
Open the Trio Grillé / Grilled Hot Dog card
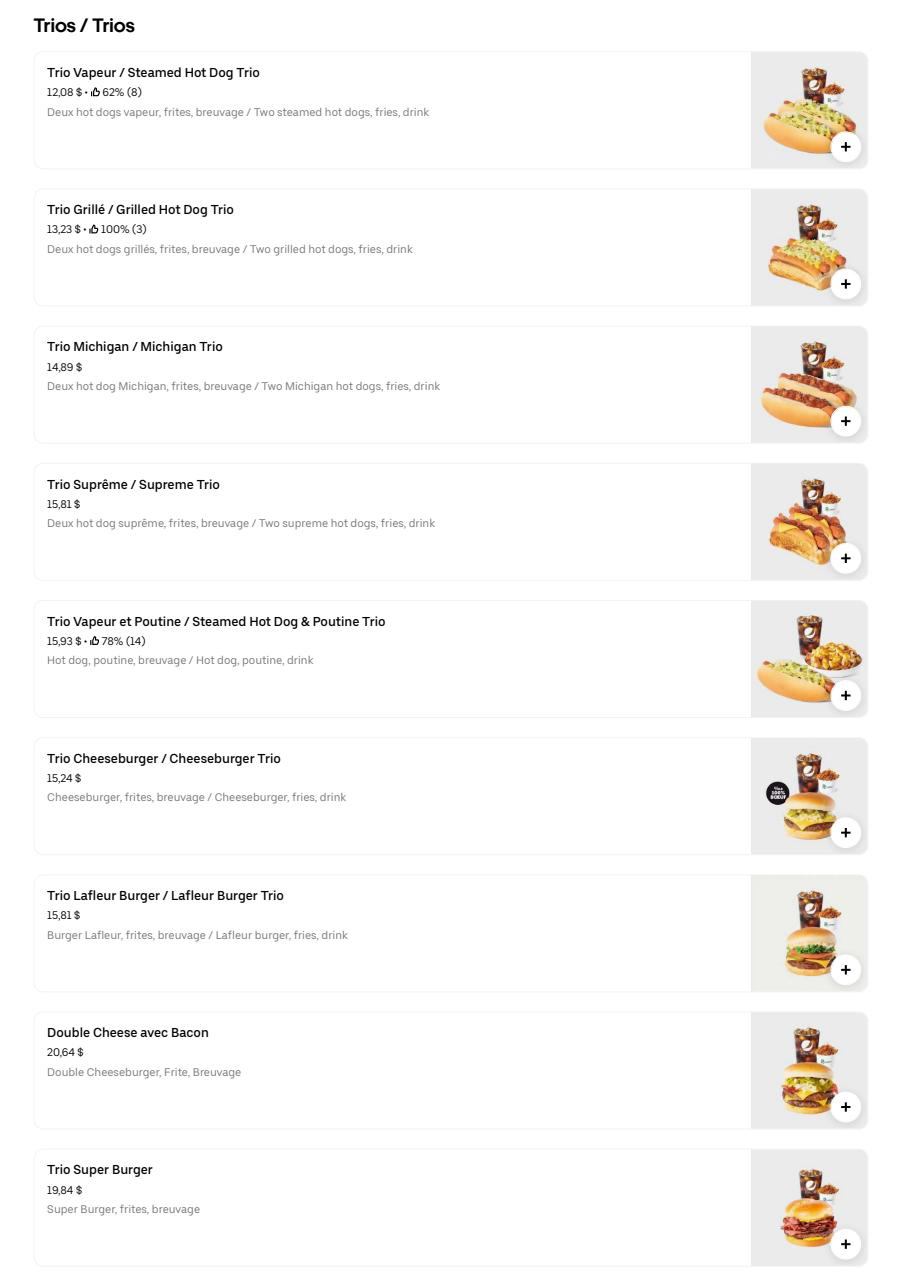pyautogui.click(x=390, y=247)
